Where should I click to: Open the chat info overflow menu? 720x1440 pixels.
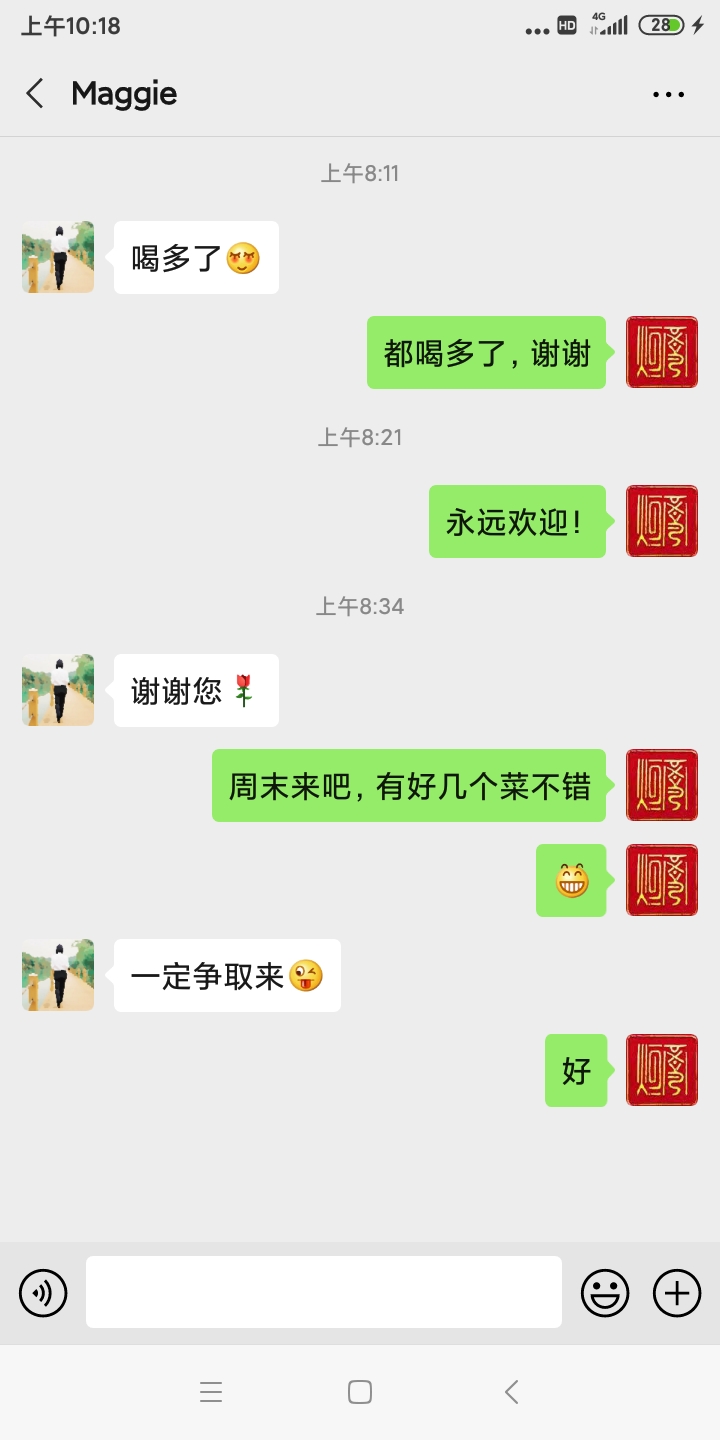(x=668, y=95)
